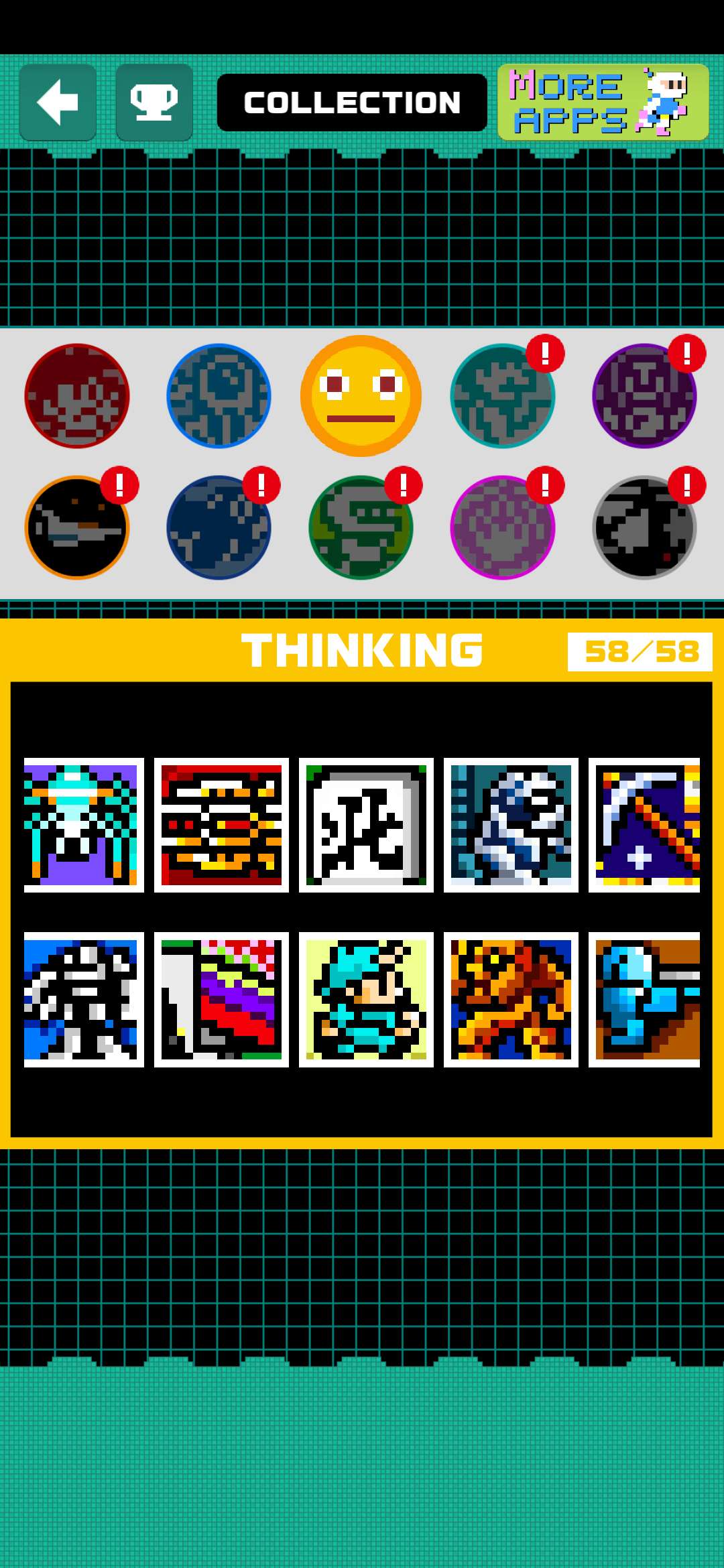724x1568 pixels.
Task: Open the More Apps banner
Action: coord(603,103)
